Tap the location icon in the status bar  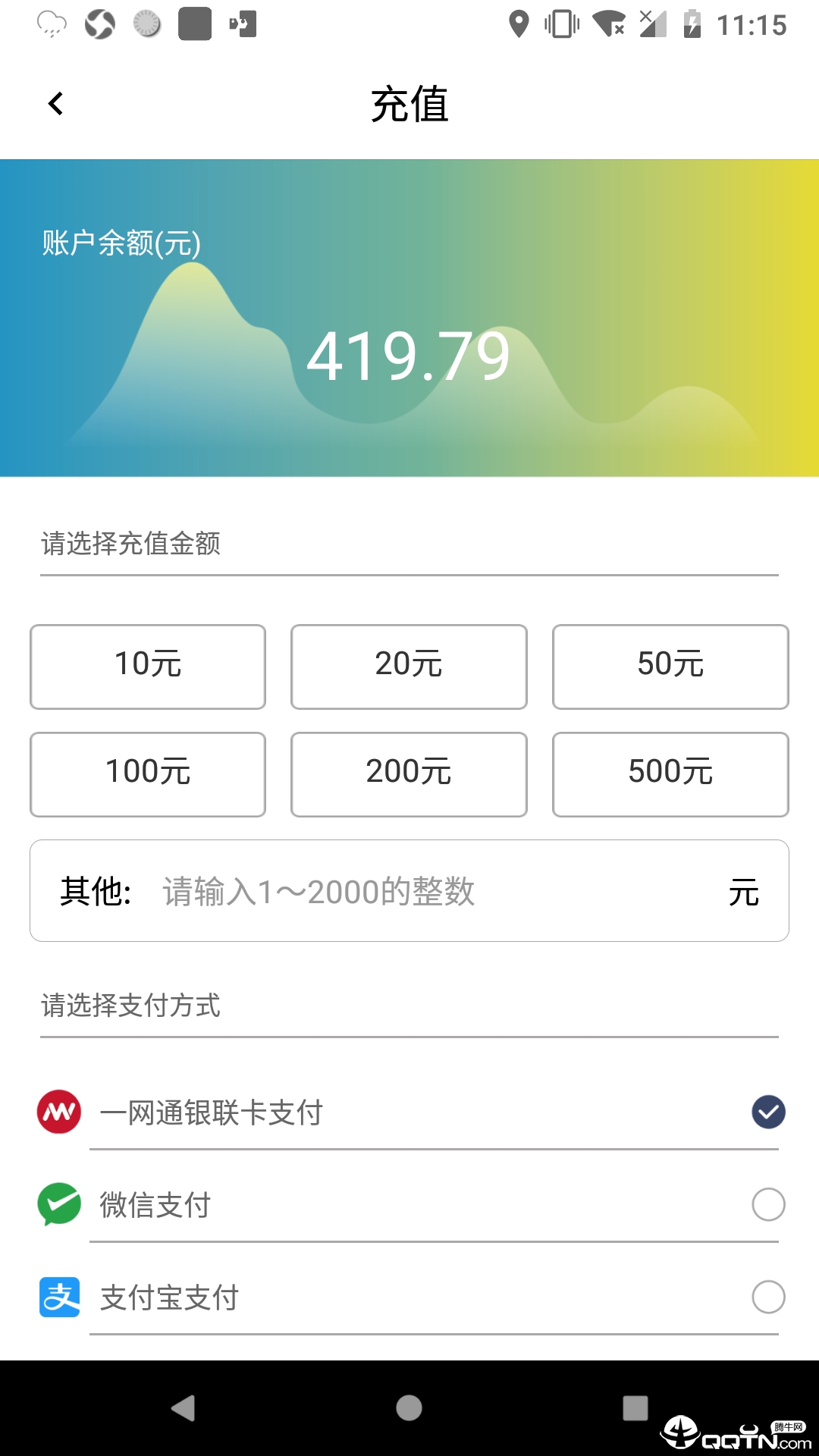click(519, 24)
